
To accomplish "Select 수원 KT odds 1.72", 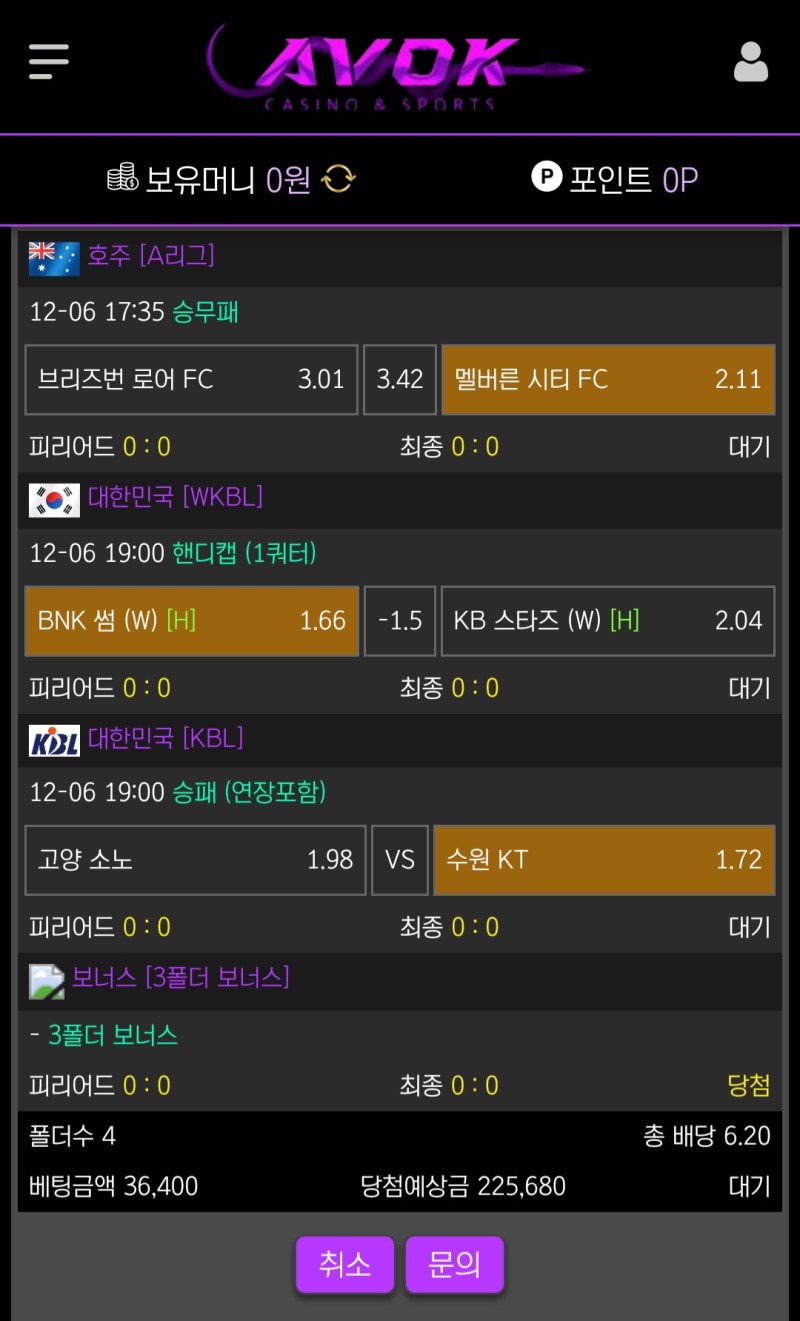I will click(x=604, y=860).
